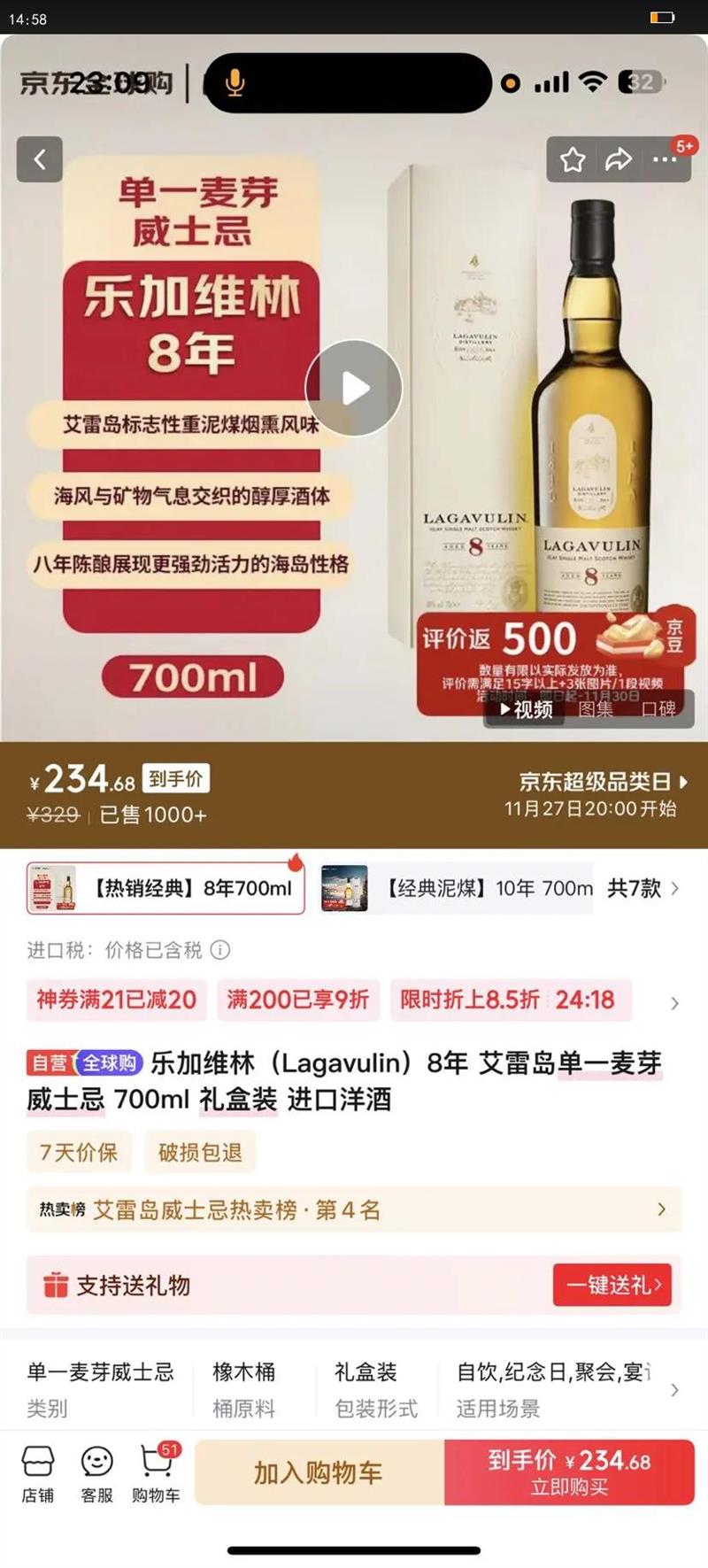Switch to the 口碑 tab
708x1568 pixels.
coord(659,710)
